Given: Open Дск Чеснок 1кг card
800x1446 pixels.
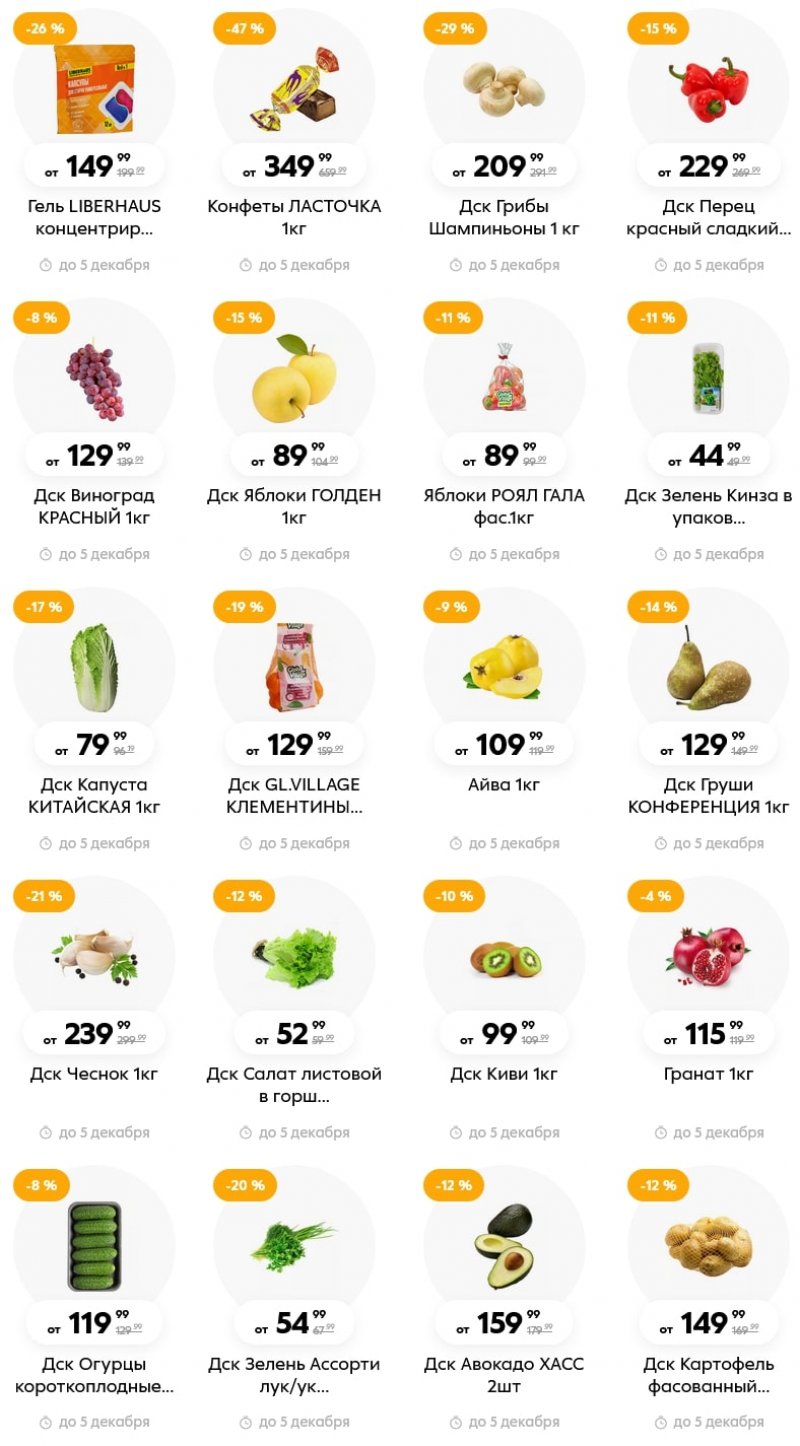Looking at the screenshot, I should point(94,957).
